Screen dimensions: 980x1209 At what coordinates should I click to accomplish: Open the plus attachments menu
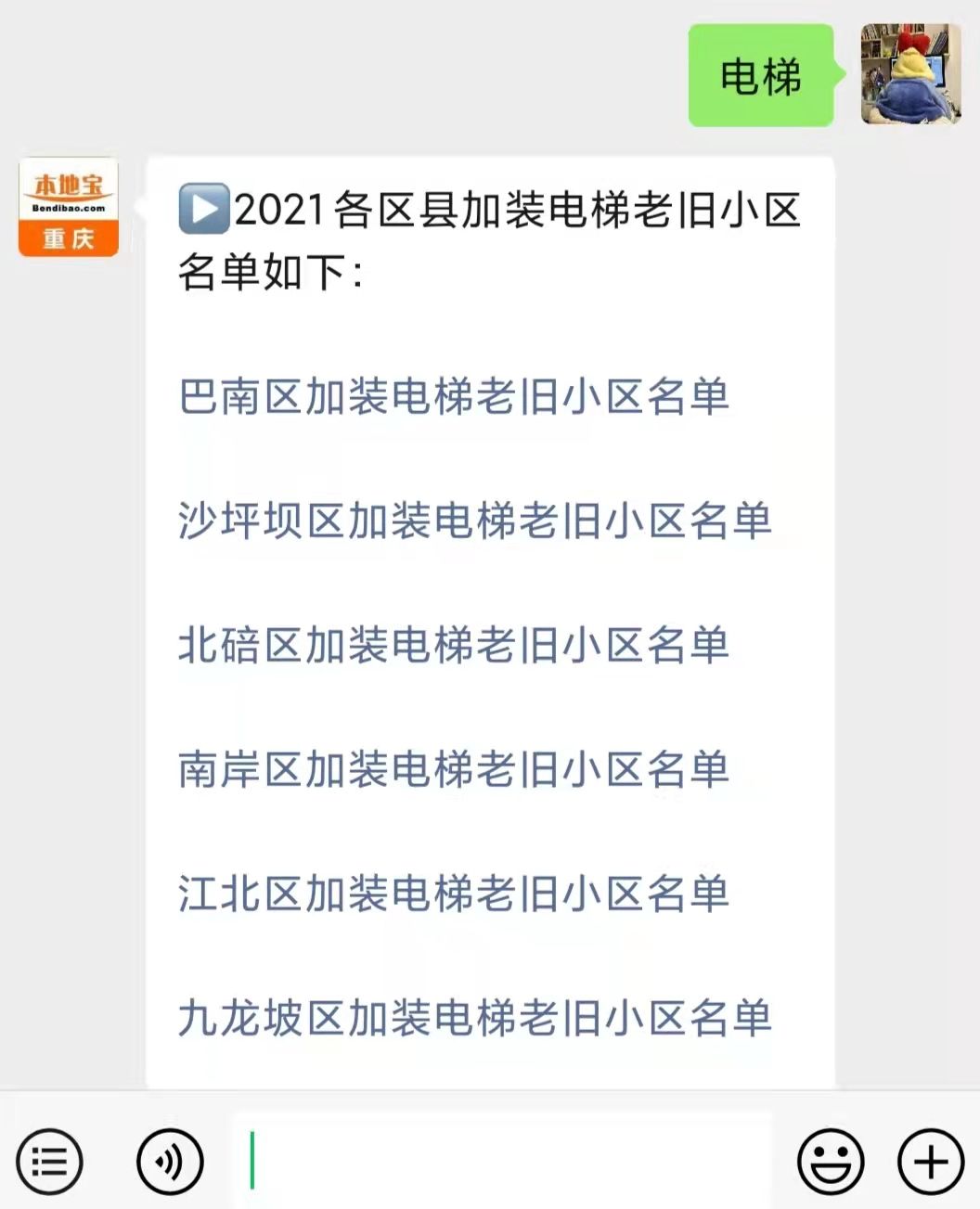click(x=930, y=1161)
